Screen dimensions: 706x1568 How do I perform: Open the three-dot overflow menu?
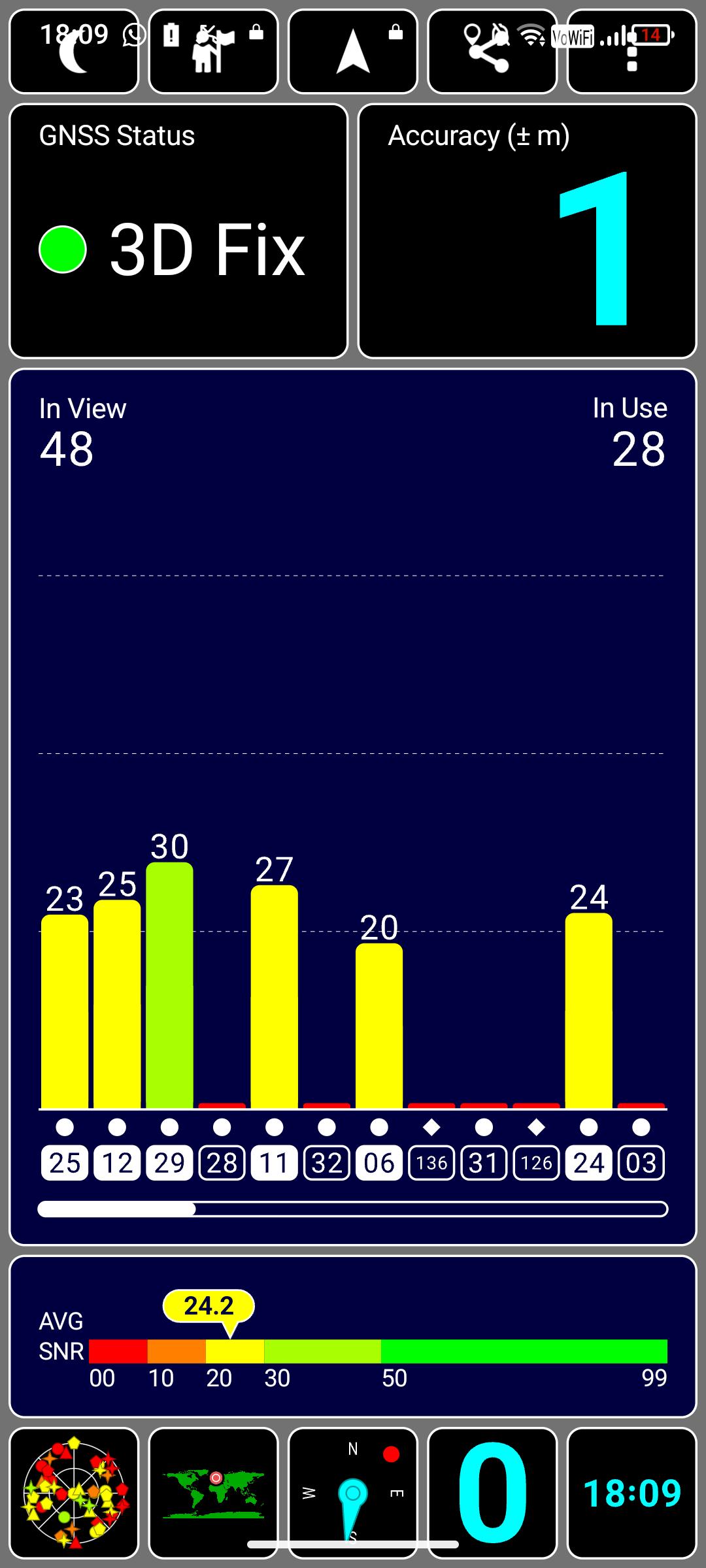pos(631,54)
